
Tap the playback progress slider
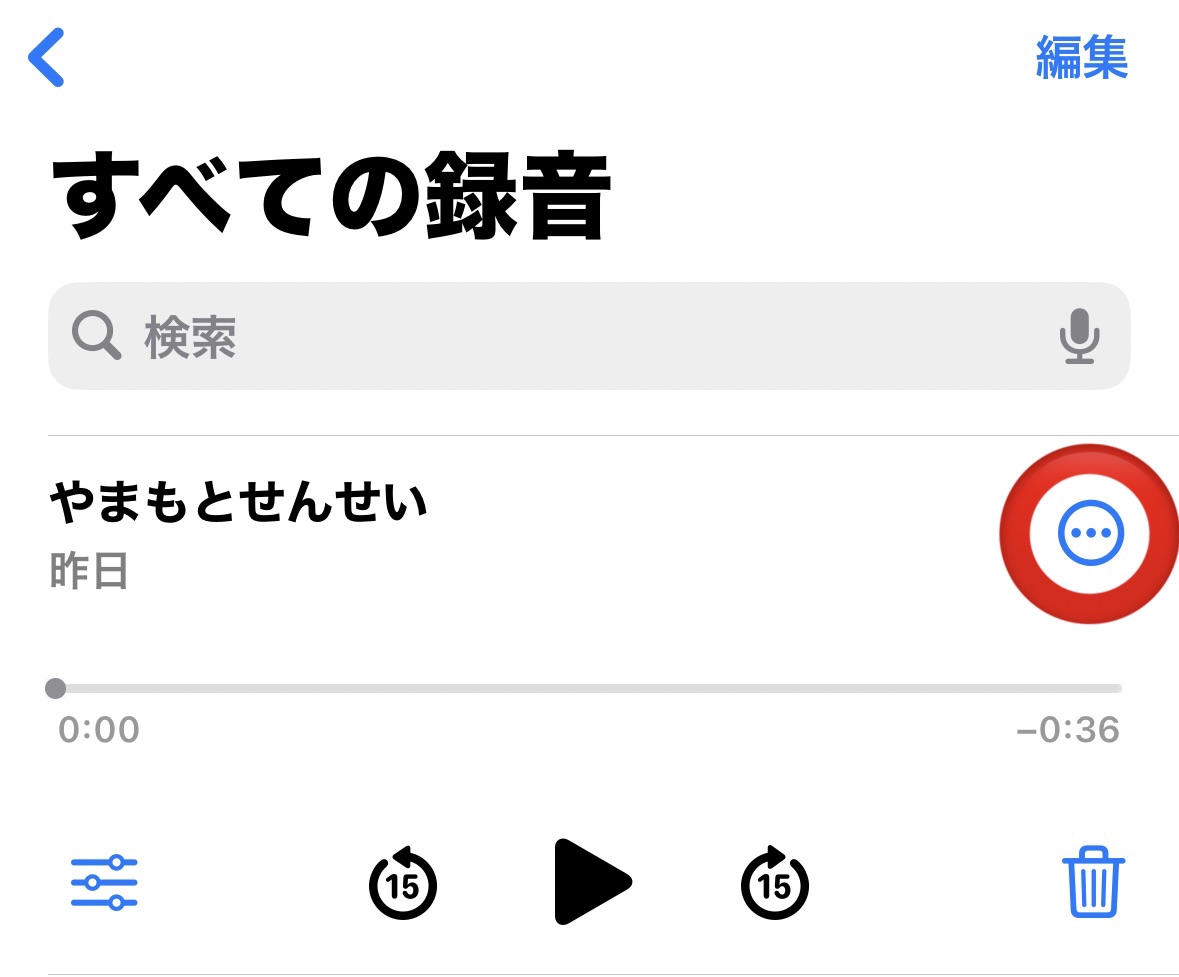coord(588,688)
